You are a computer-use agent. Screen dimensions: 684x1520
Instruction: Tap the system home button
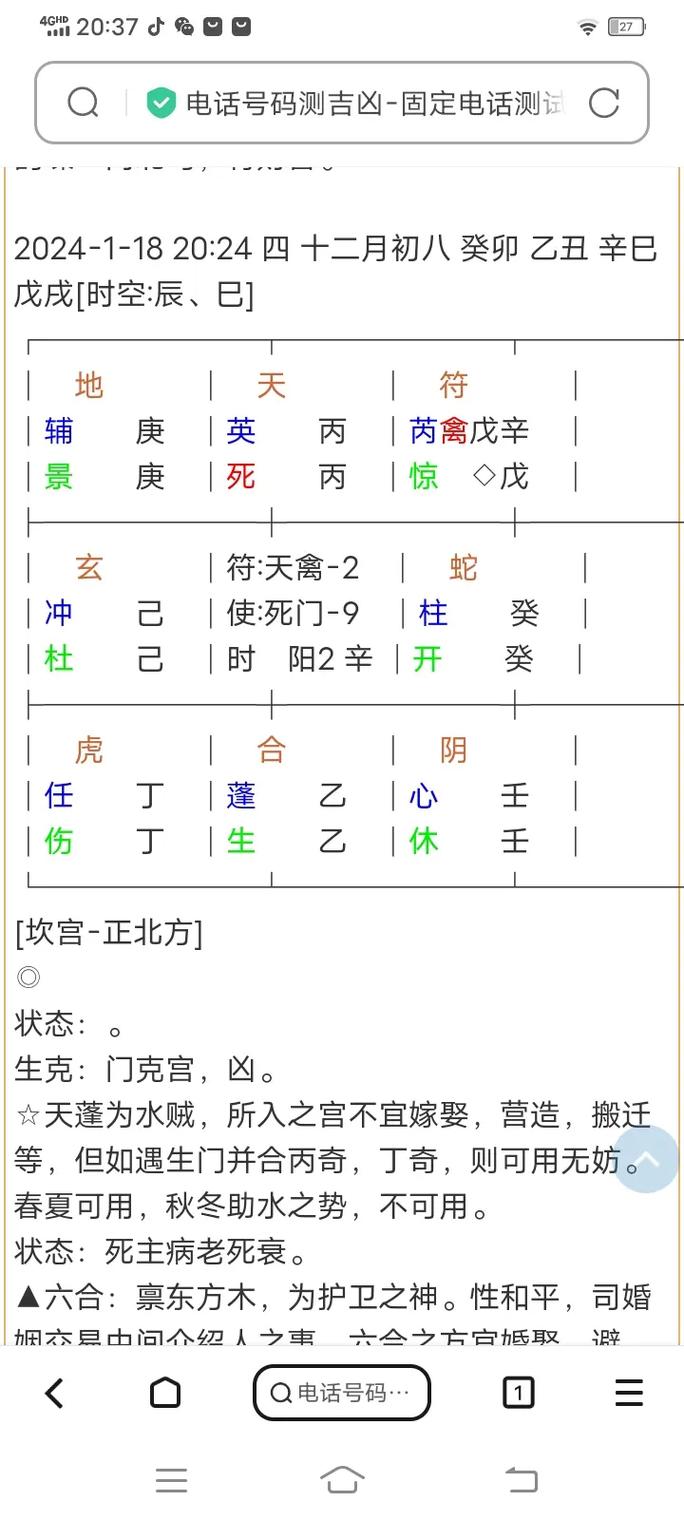click(x=342, y=1480)
